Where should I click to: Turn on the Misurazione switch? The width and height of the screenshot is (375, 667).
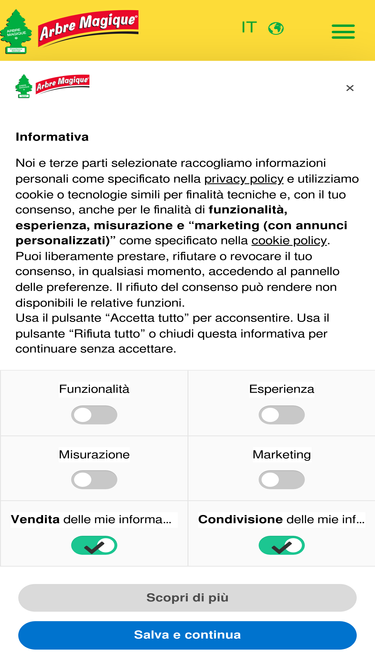94,480
